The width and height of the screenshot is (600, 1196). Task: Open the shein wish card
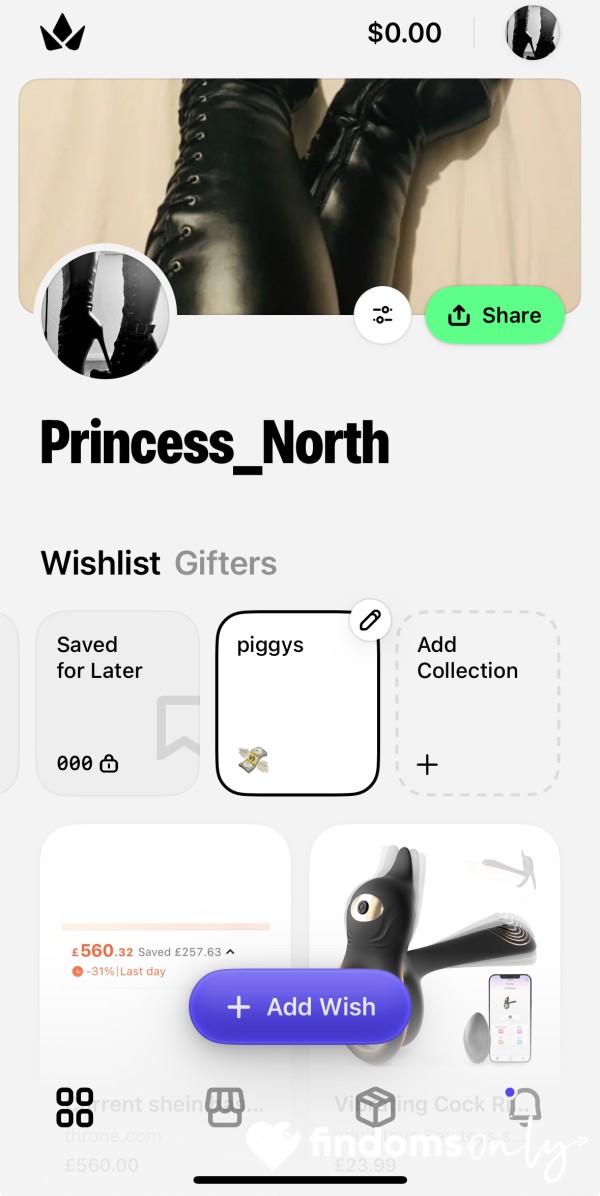pyautogui.click(x=165, y=930)
